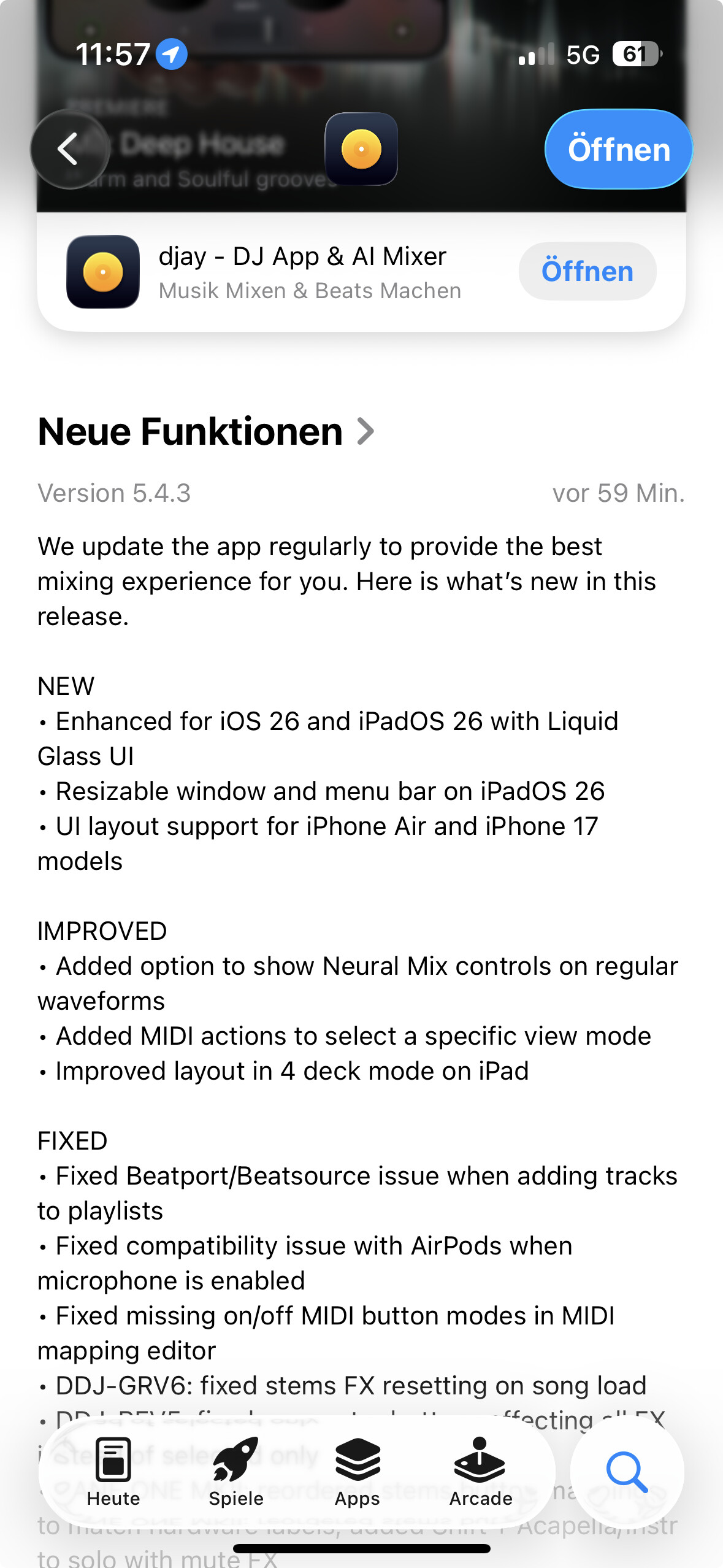This screenshot has width=723, height=1568.
Task: Tap the blue Öffnen button in header
Action: 618,149
